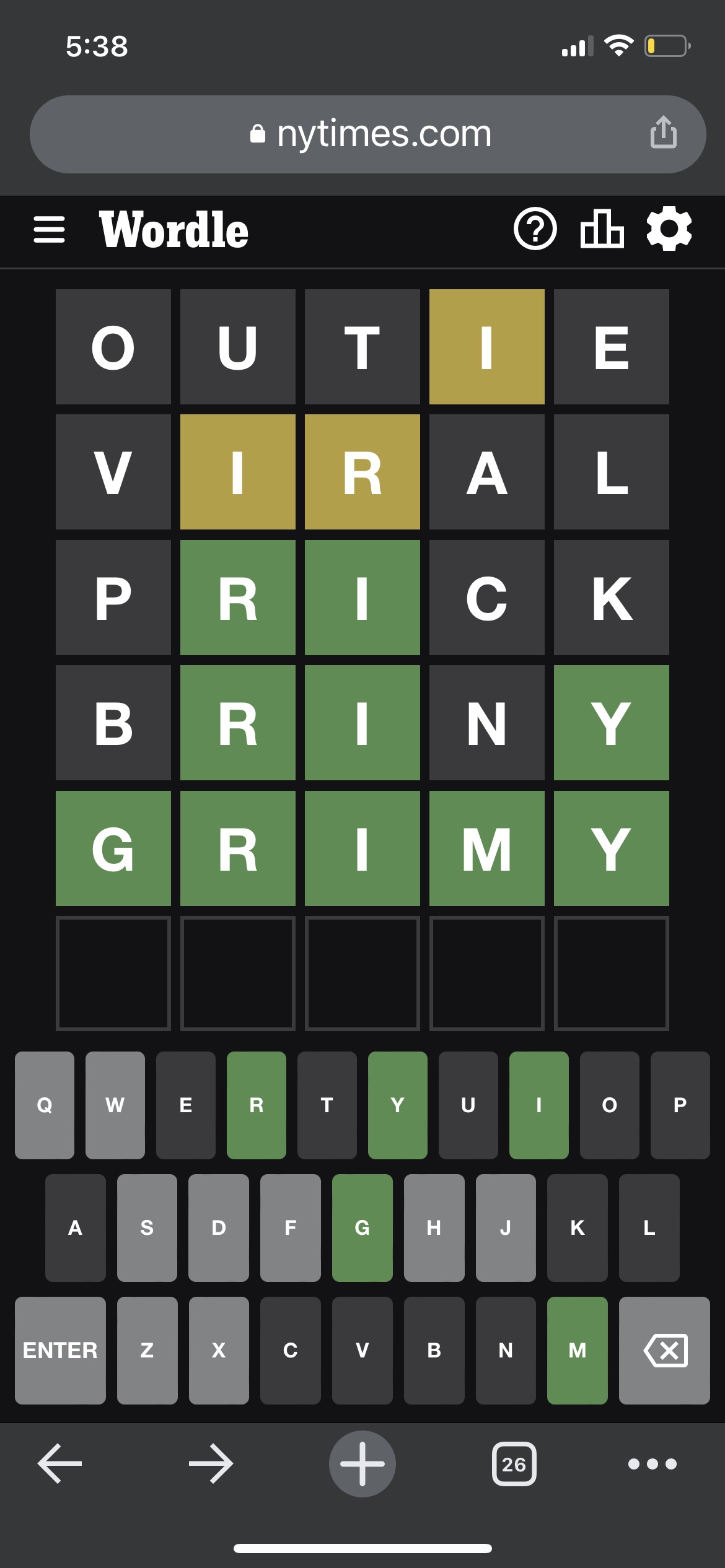The image size is (725, 1568).
Task: View the statistics bar chart
Action: [x=602, y=229]
